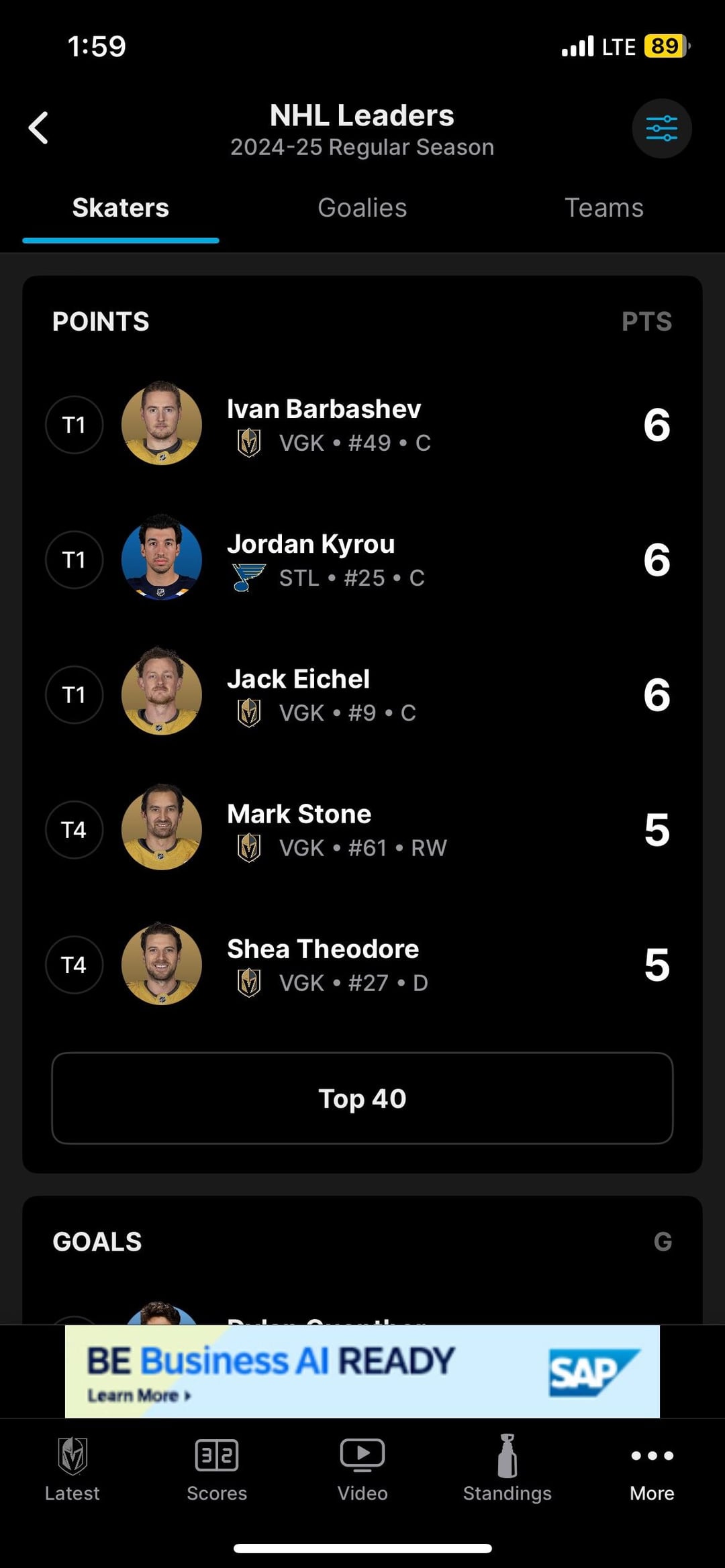Open Ivan Barbashev's player row
Screen dimensions: 725x1568
(x=362, y=425)
